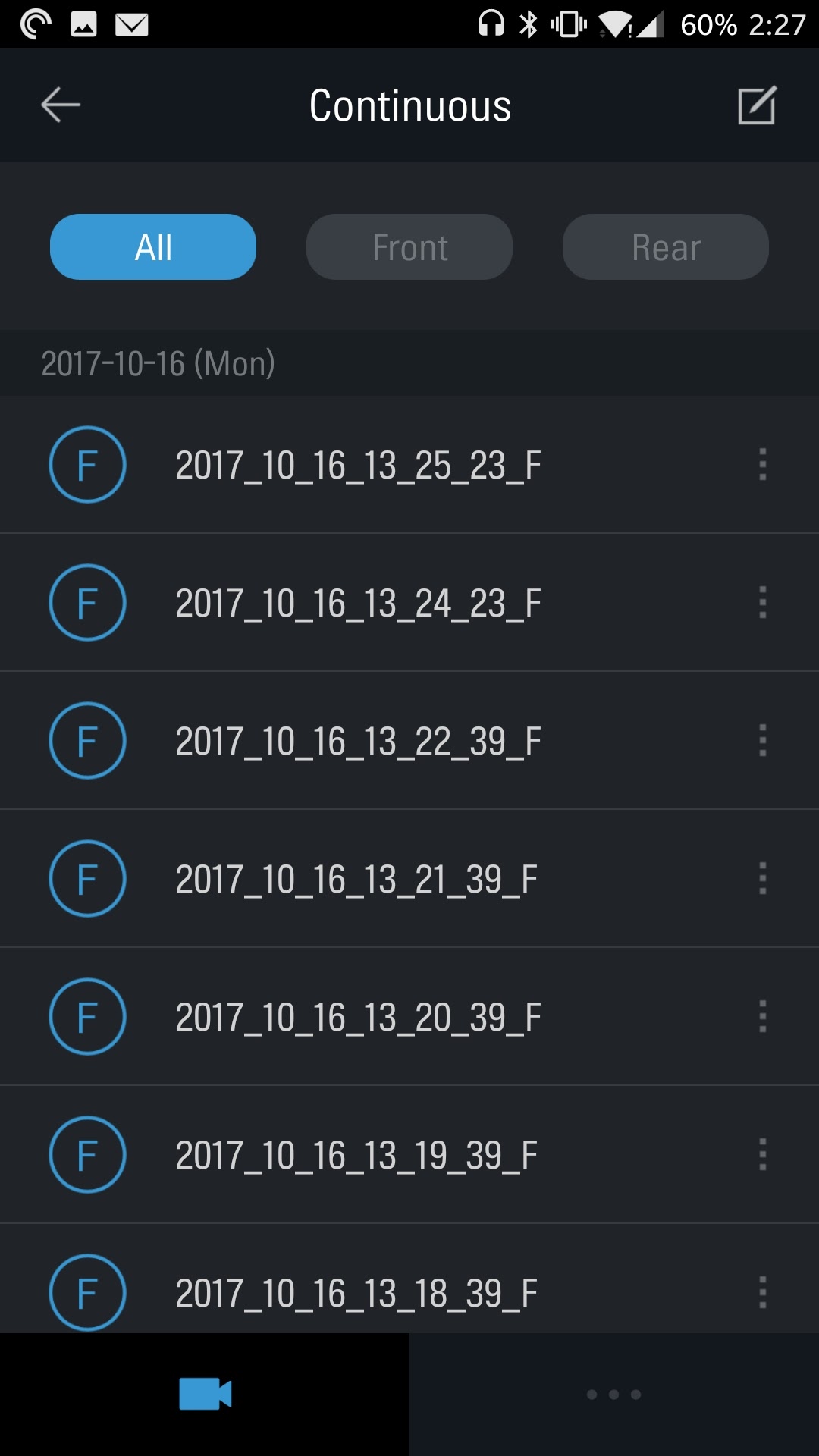Screen dimensions: 819x1456
Task: Open options for 2017_10_16_13_19_39_F
Action: [763, 1154]
